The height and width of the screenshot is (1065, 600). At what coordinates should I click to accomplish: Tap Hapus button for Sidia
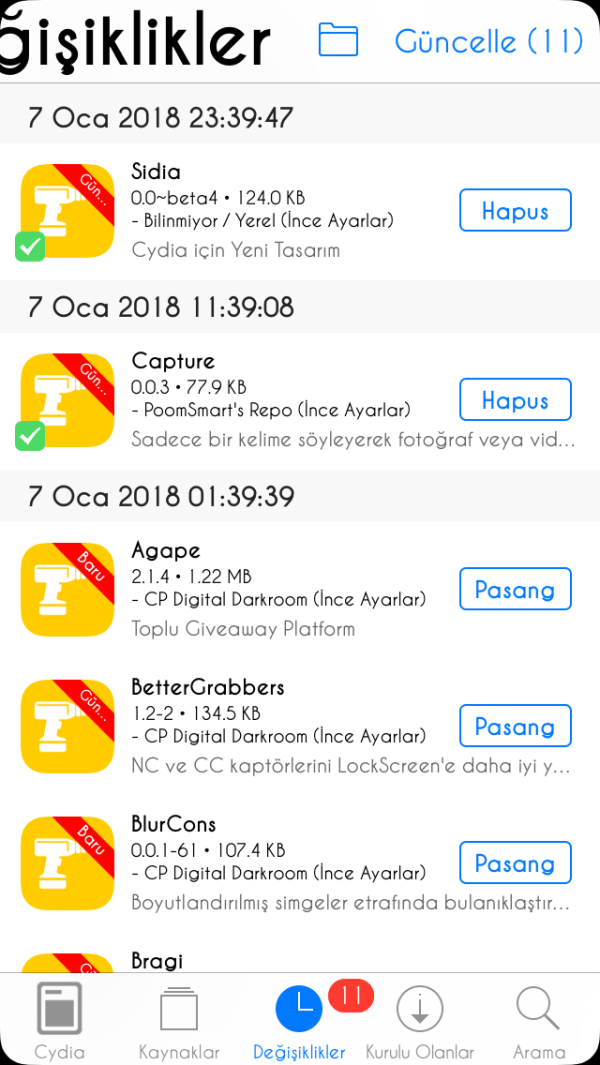(x=515, y=211)
